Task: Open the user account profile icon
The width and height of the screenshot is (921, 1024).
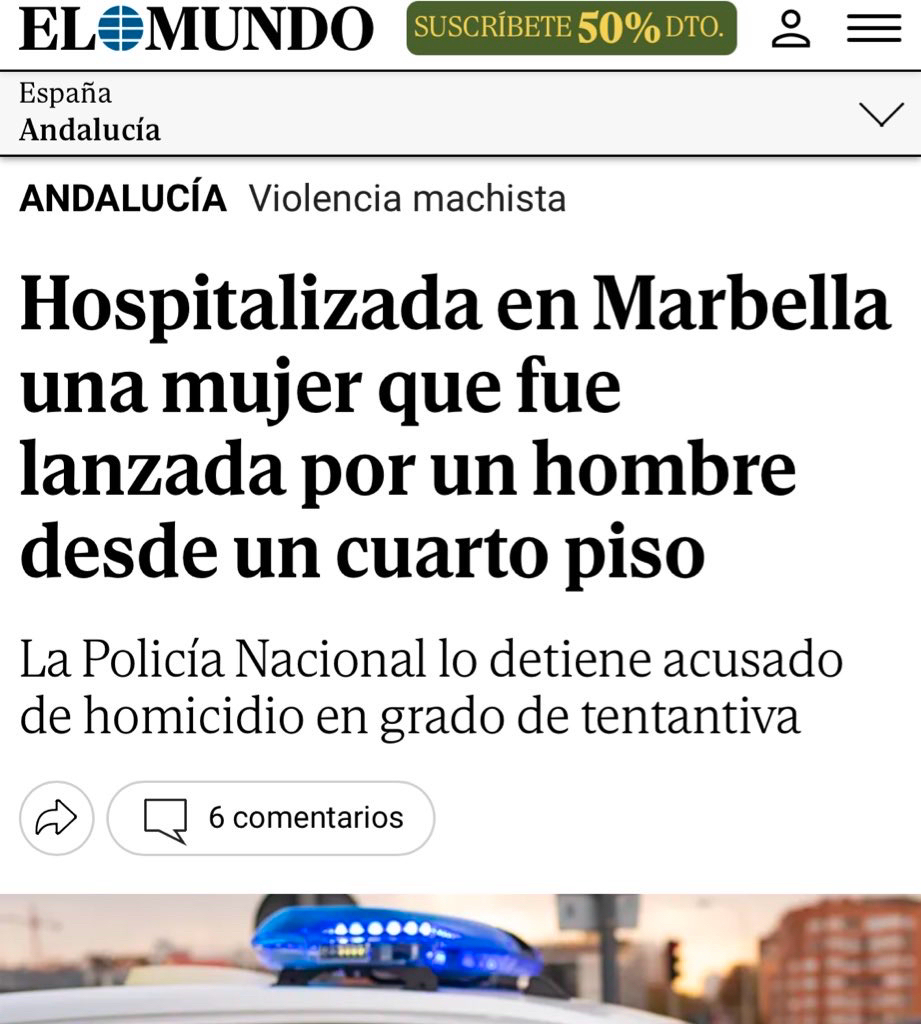Action: 790,29
